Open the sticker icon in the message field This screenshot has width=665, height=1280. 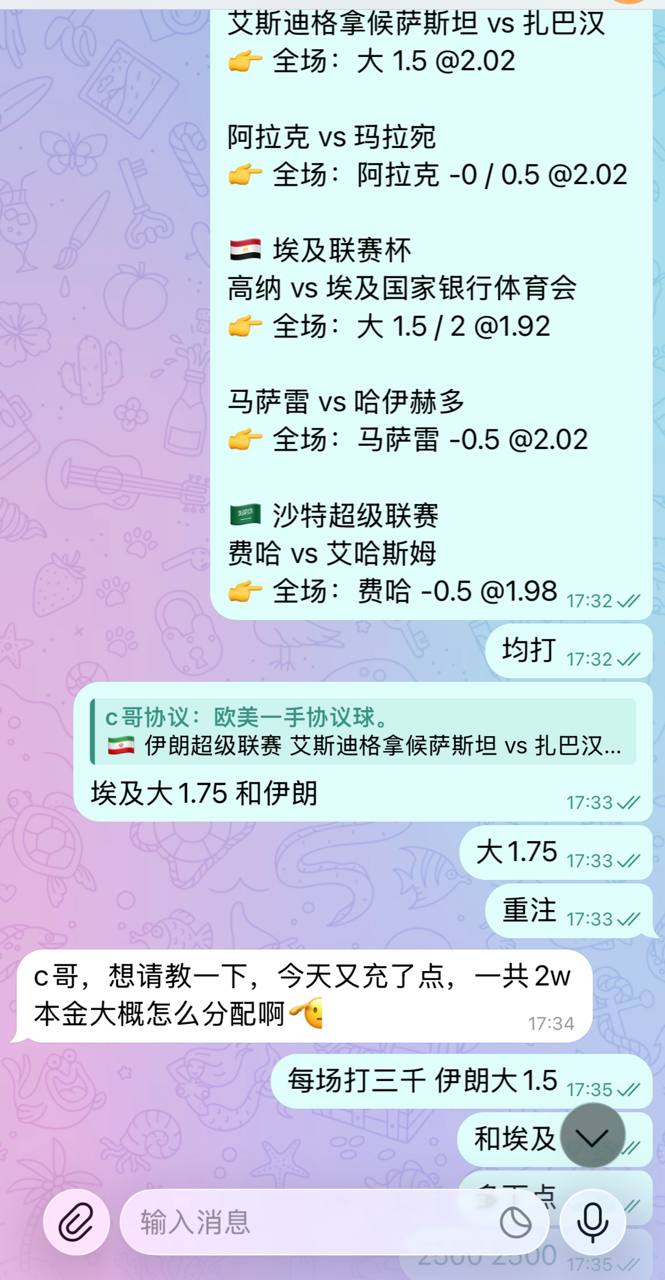(x=516, y=1222)
